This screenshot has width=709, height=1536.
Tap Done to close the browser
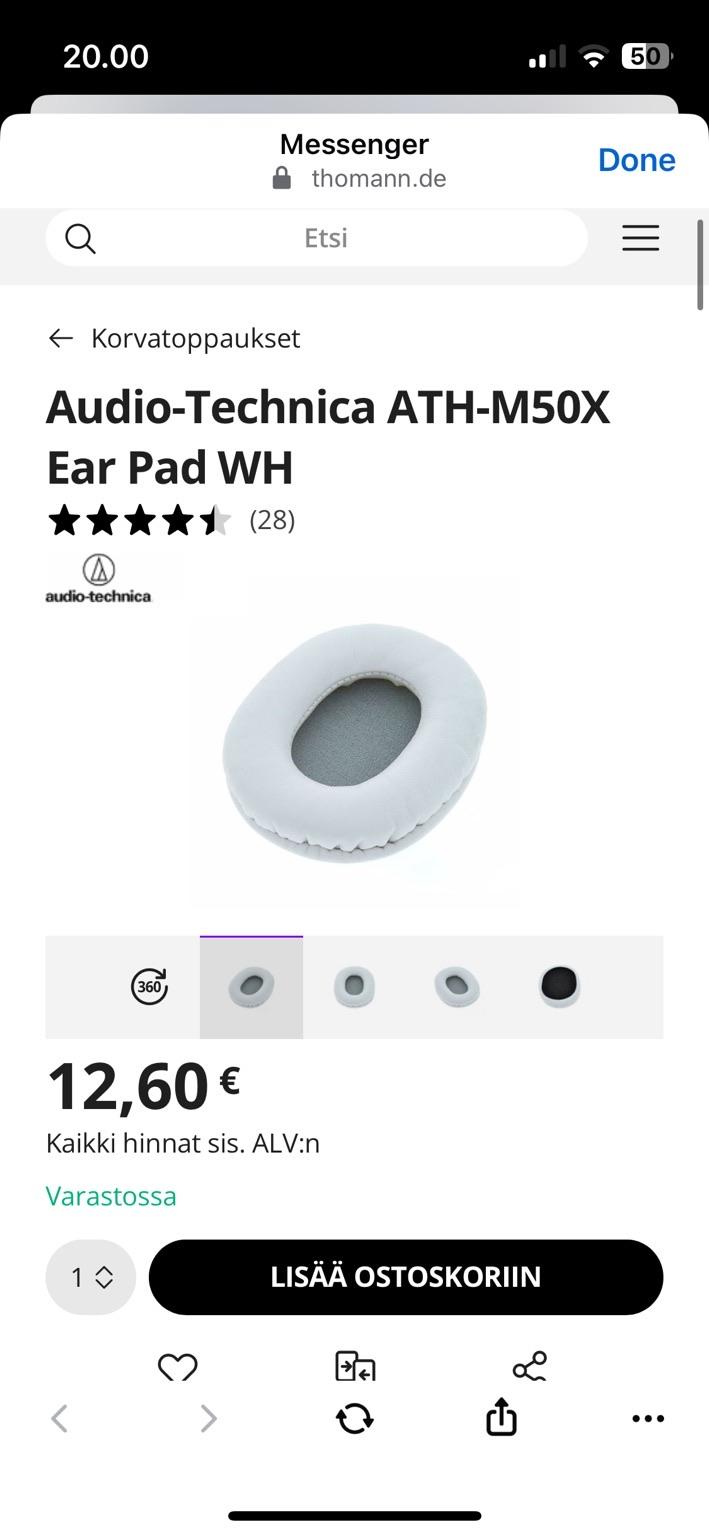point(636,160)
